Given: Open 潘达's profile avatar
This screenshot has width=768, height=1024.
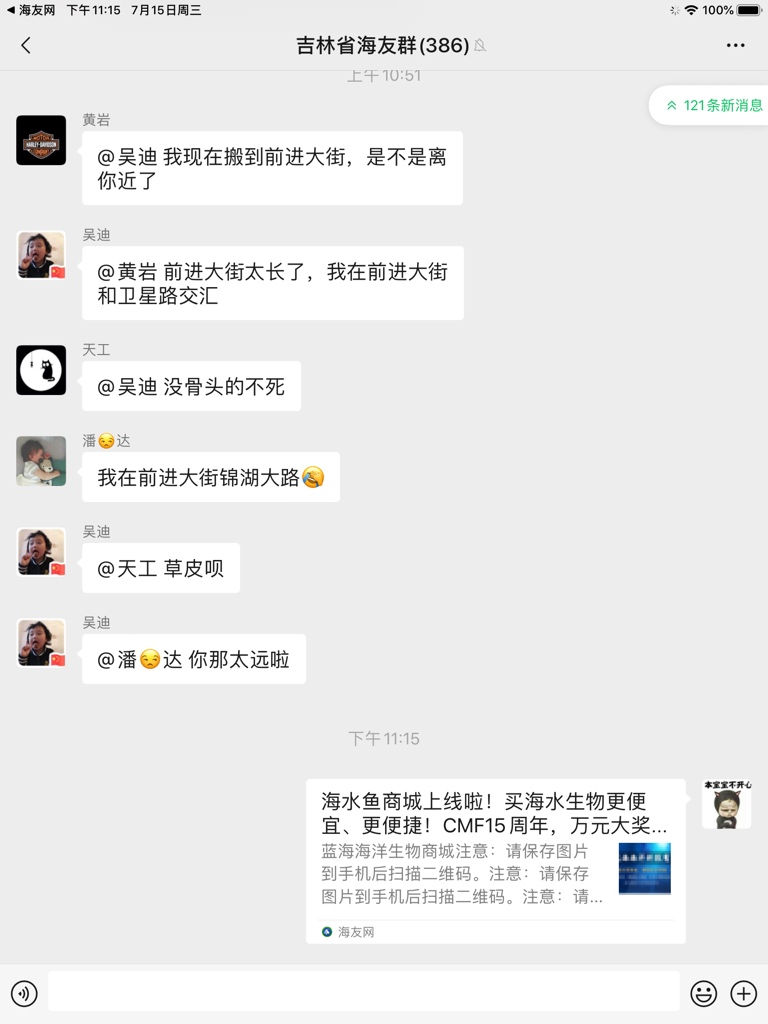Looking at the screenshot, I should [x=41, y=461].
